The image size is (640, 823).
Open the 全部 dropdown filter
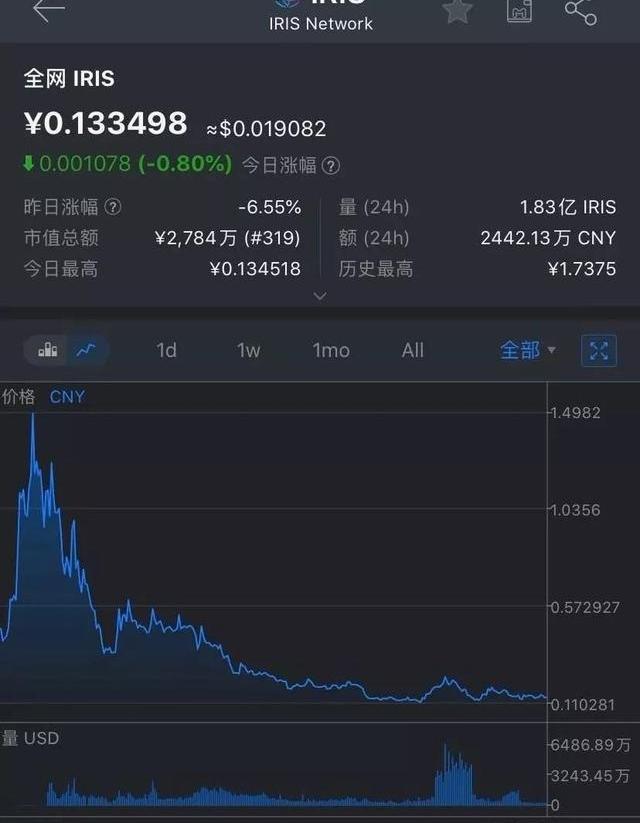pos(527,350)
